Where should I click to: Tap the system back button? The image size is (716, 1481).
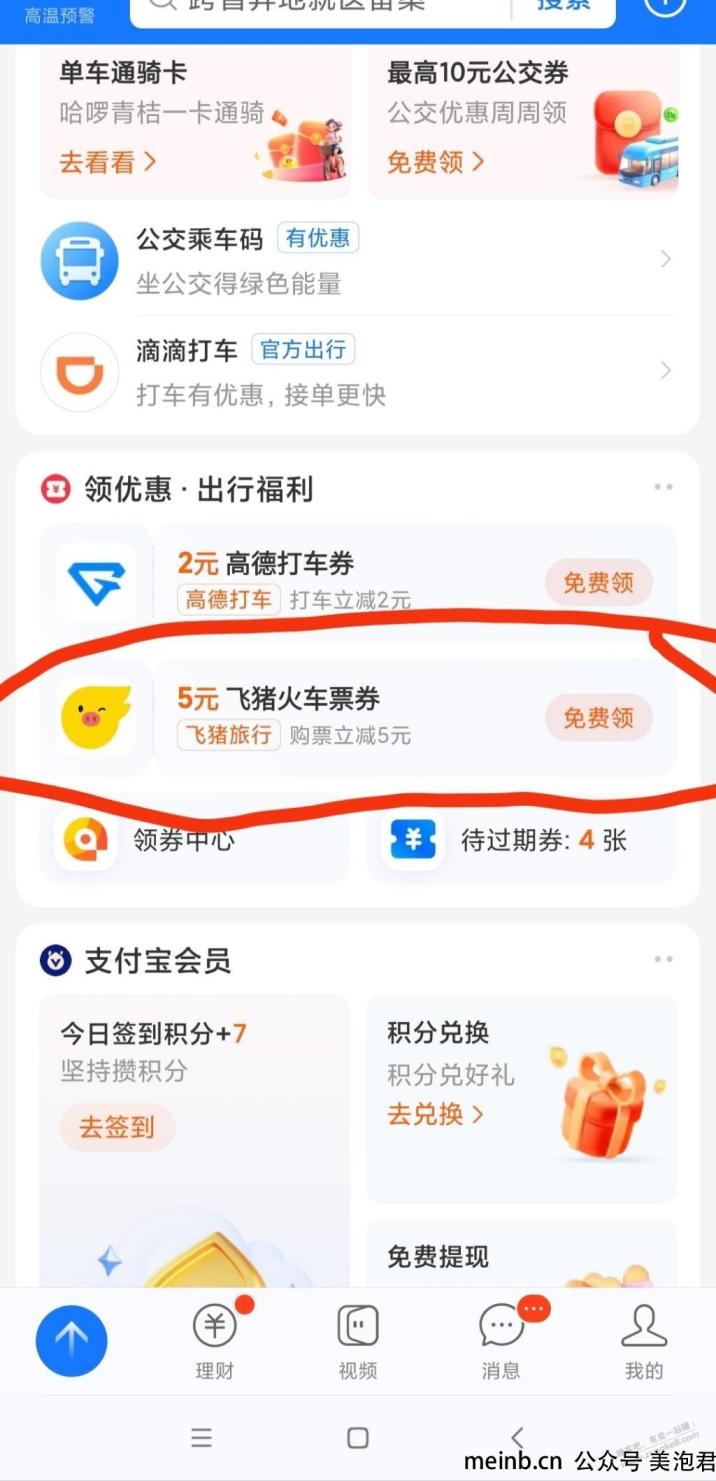[x=517, y=1438]
